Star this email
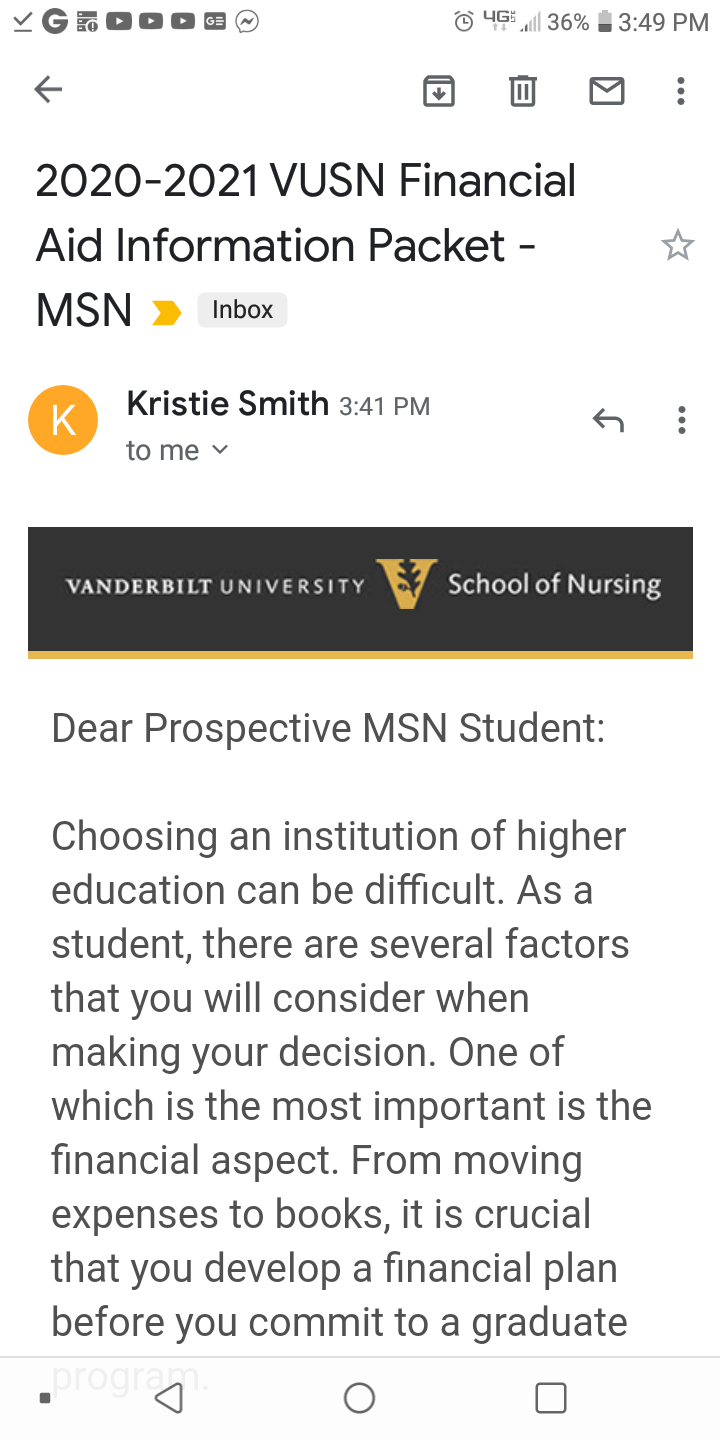Viewport: 720px width, 1440px height. point(678,245)
